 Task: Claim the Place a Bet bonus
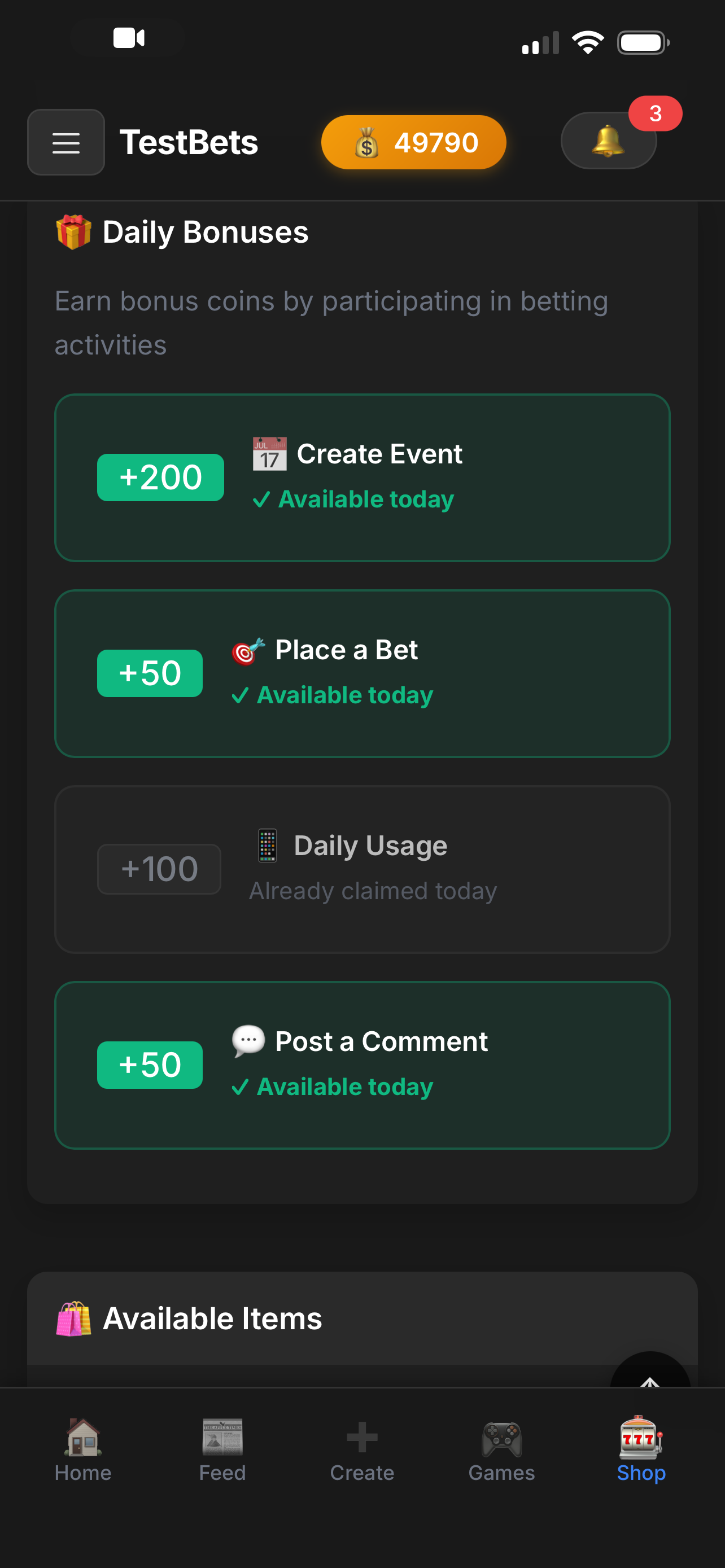pyautogui.click(x=361, y=672)
